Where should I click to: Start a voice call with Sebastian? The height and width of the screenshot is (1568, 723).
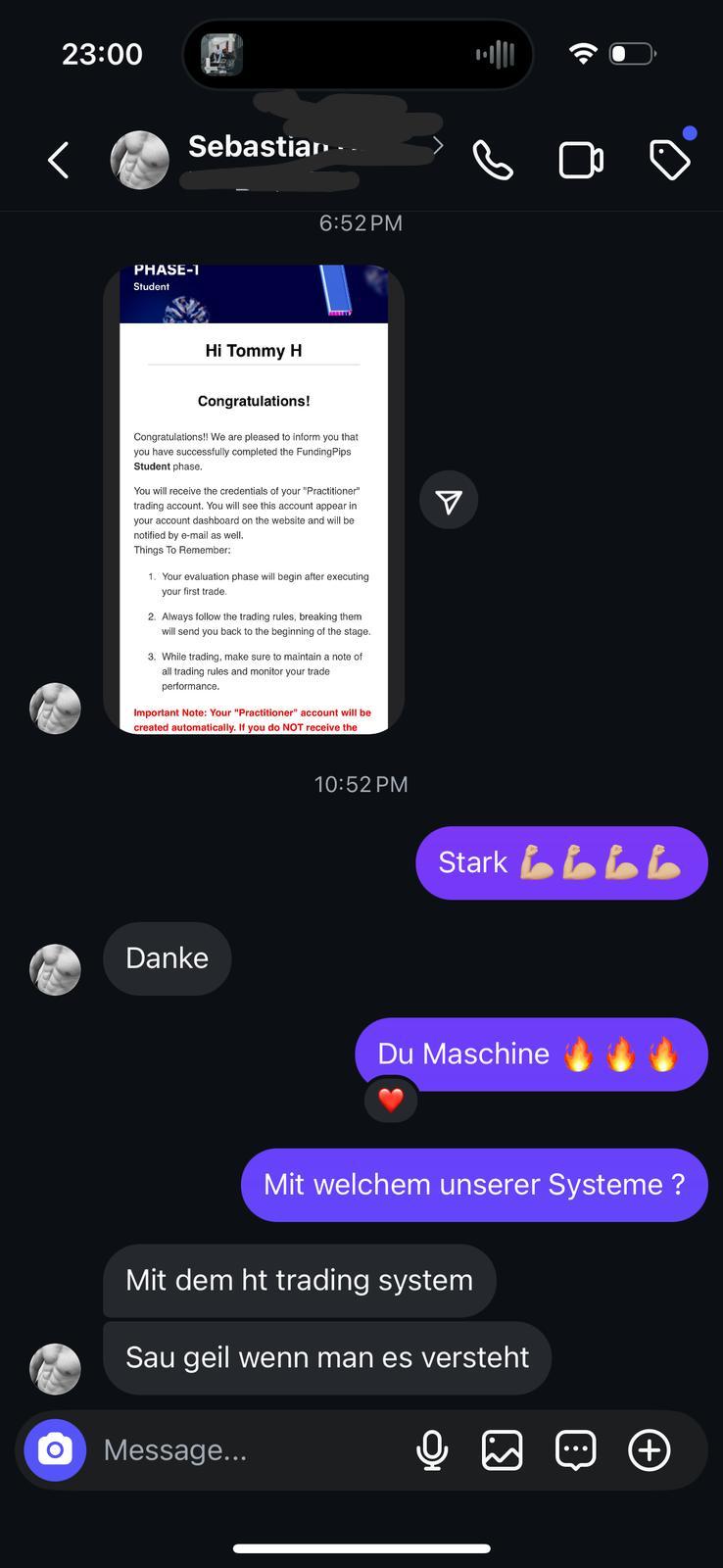492,160
